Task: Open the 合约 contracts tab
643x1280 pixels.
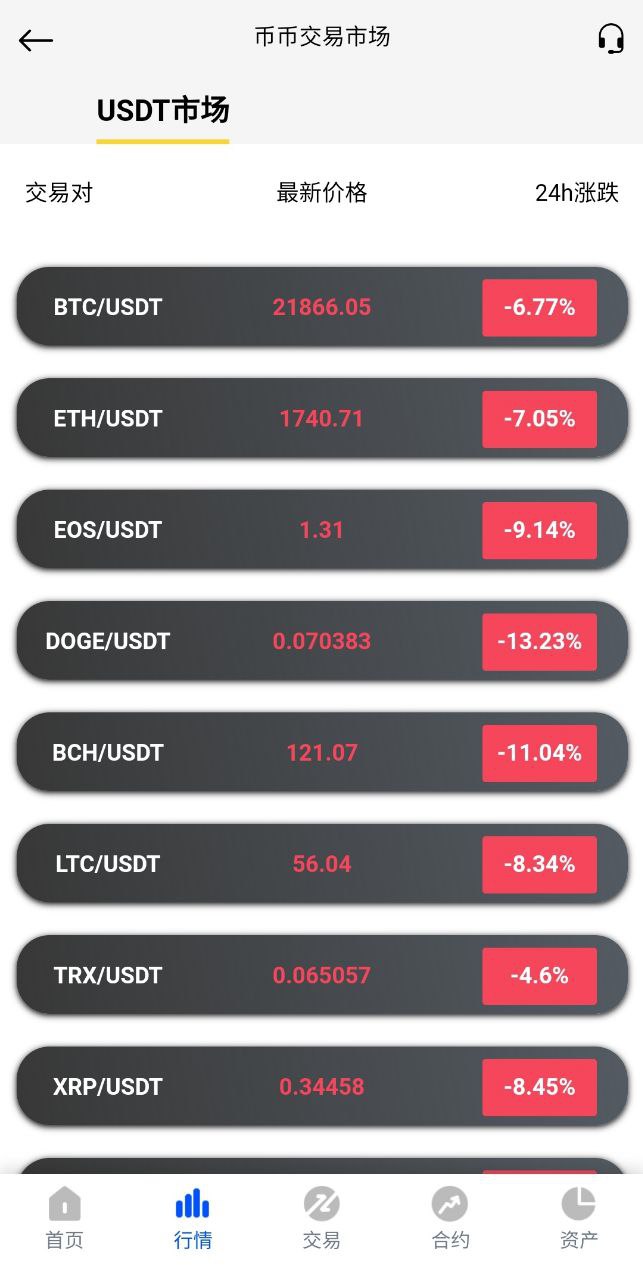Action: pos(450,1219)
